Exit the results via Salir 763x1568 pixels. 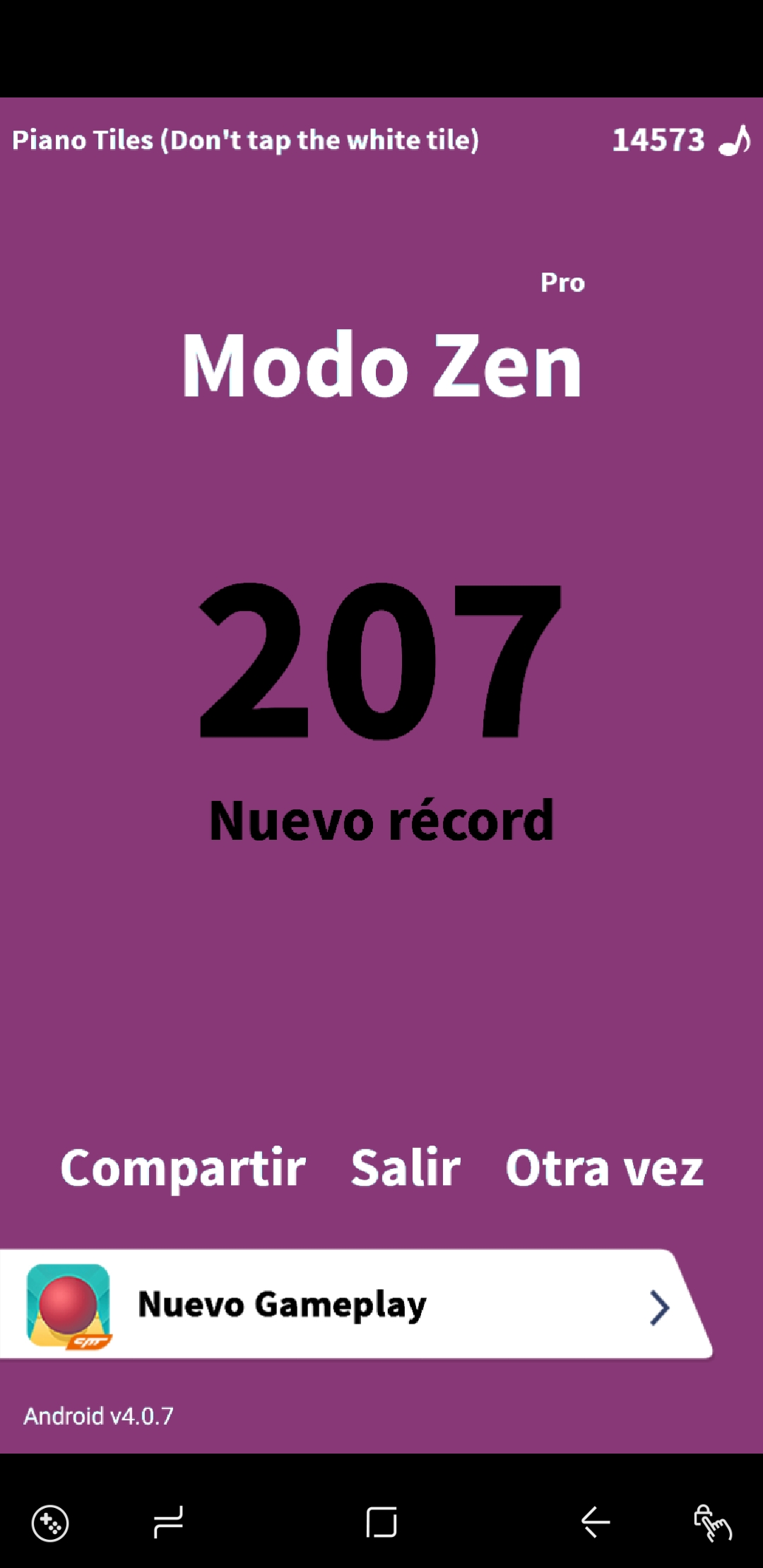(x=406, y=1168)
